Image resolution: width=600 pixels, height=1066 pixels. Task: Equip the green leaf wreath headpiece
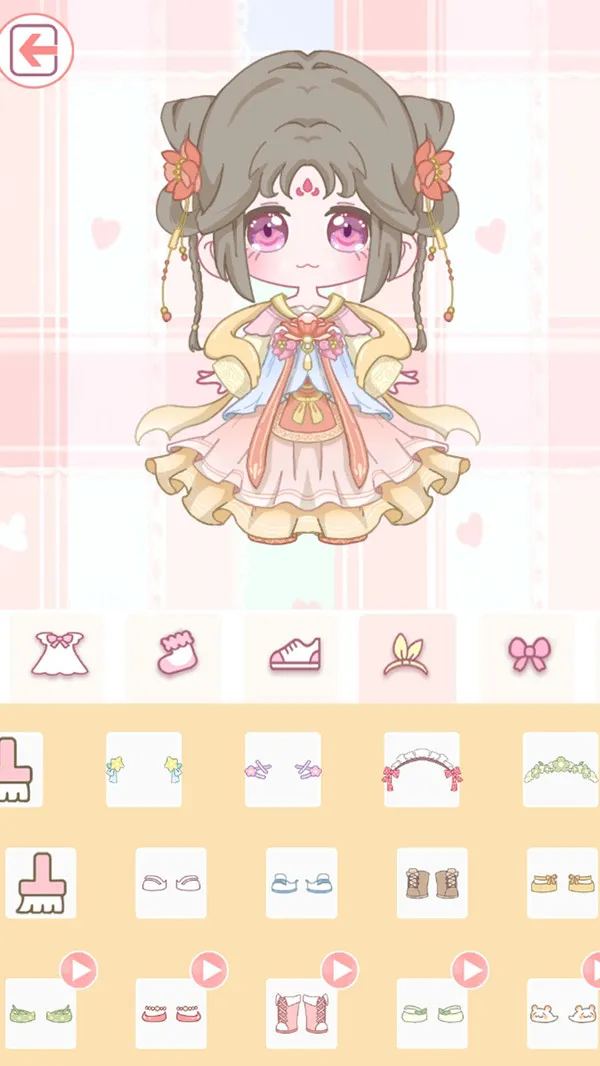coord(561,770)
